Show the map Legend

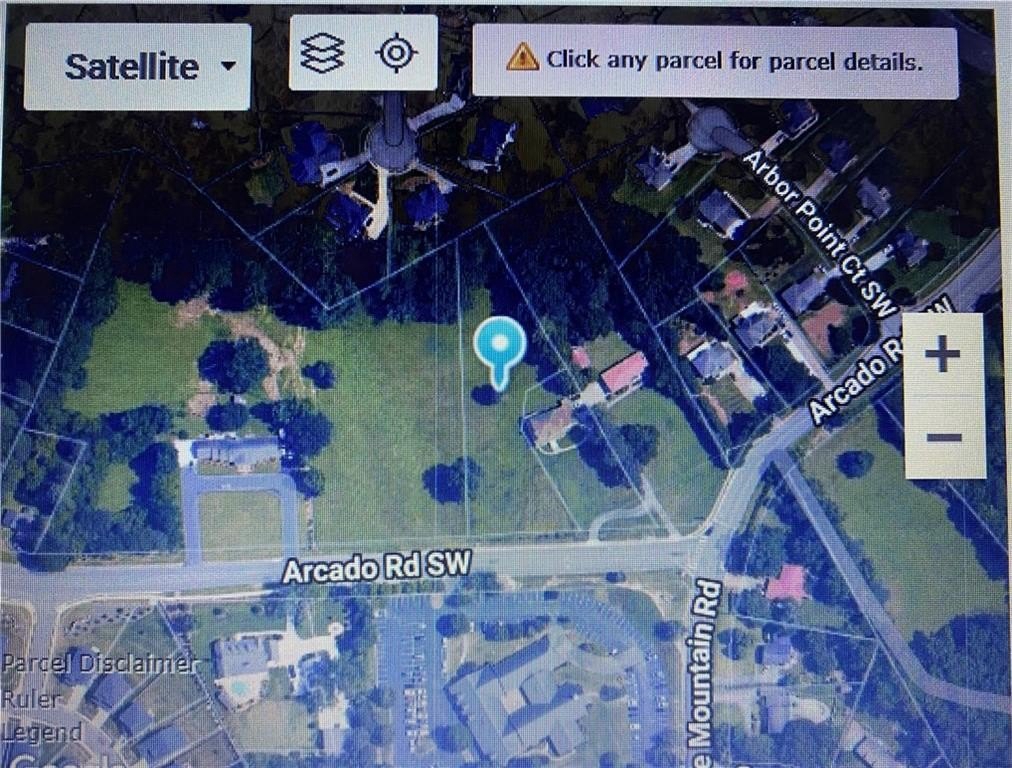click(x=41, y=732)
